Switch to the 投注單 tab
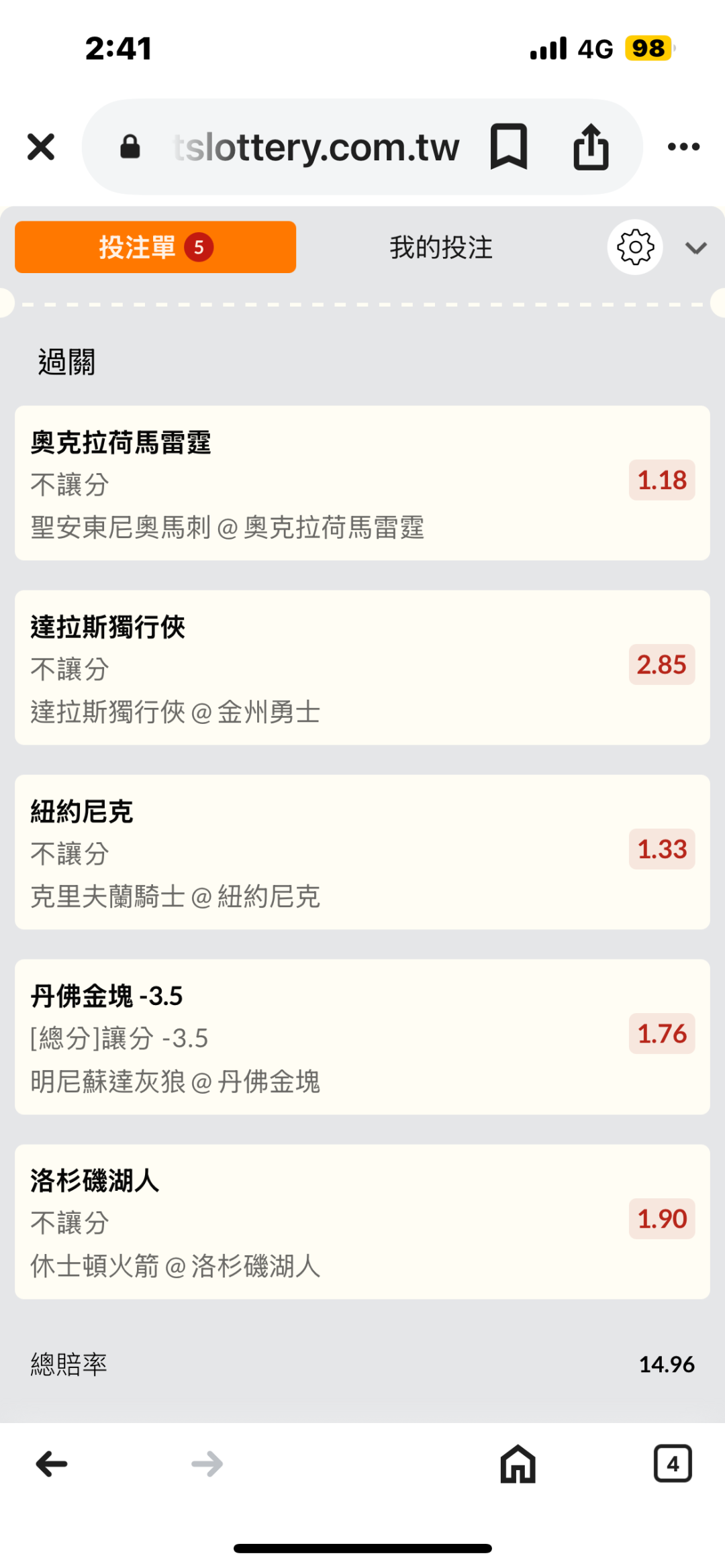 coord(155,248)
